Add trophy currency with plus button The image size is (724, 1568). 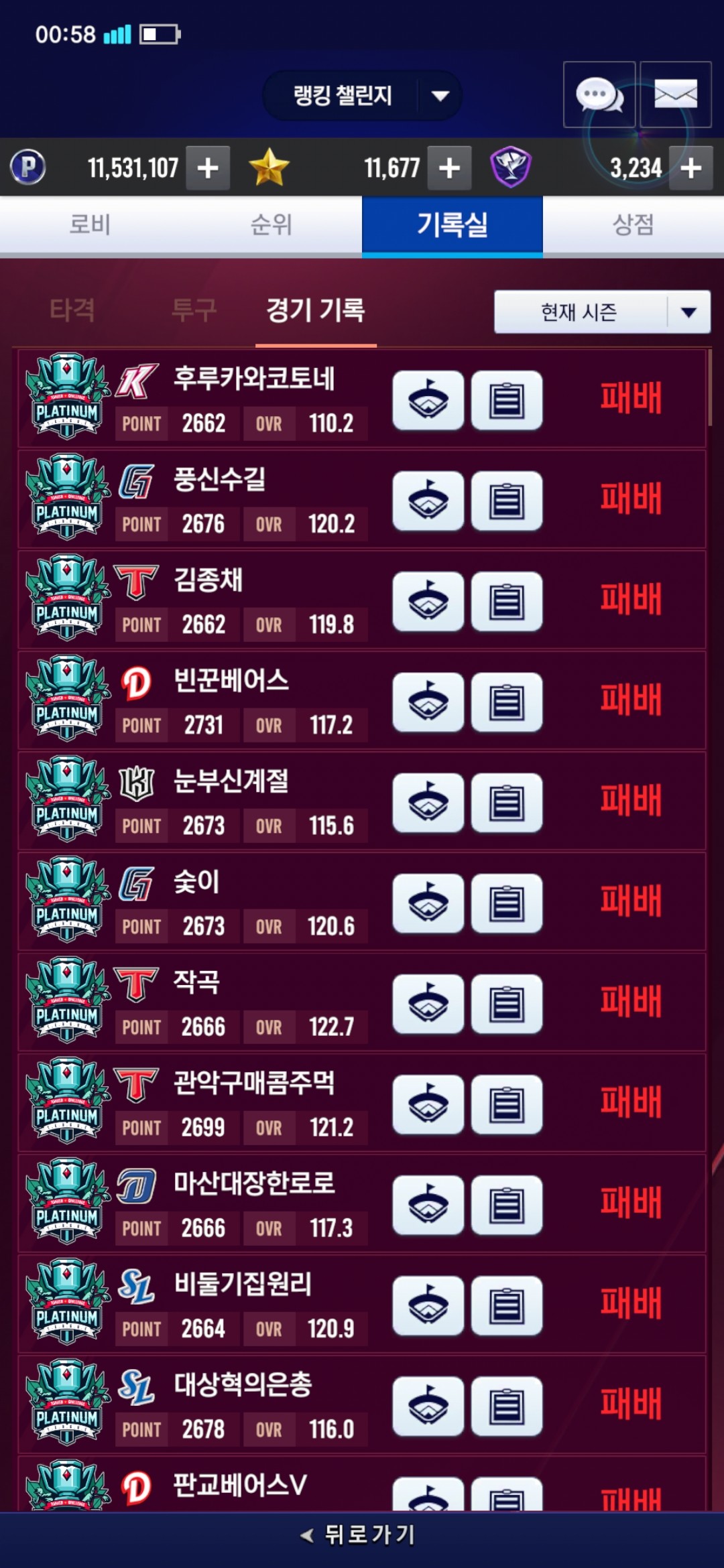691,168
